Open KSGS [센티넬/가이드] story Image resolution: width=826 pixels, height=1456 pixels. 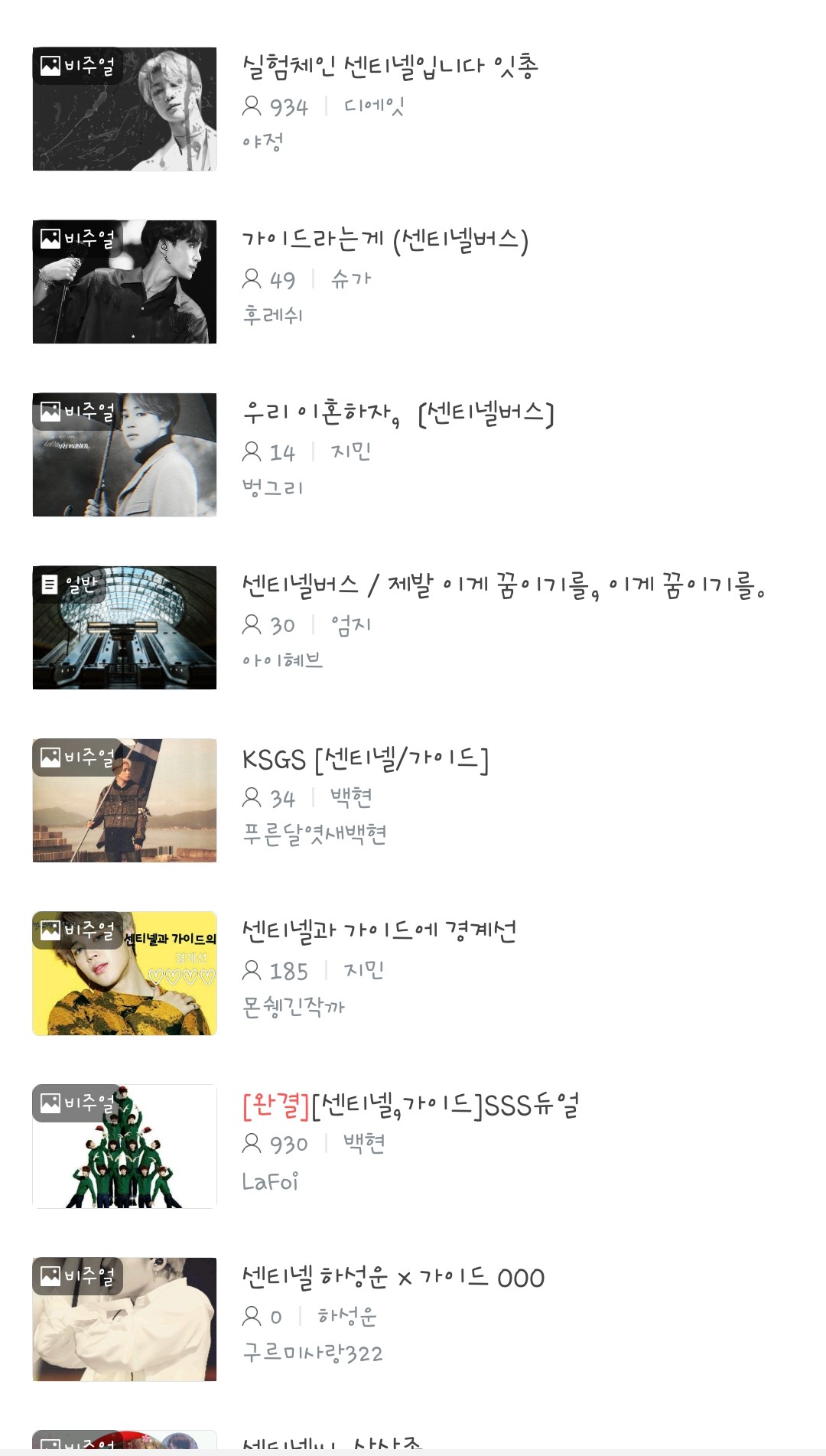[365, 759]
